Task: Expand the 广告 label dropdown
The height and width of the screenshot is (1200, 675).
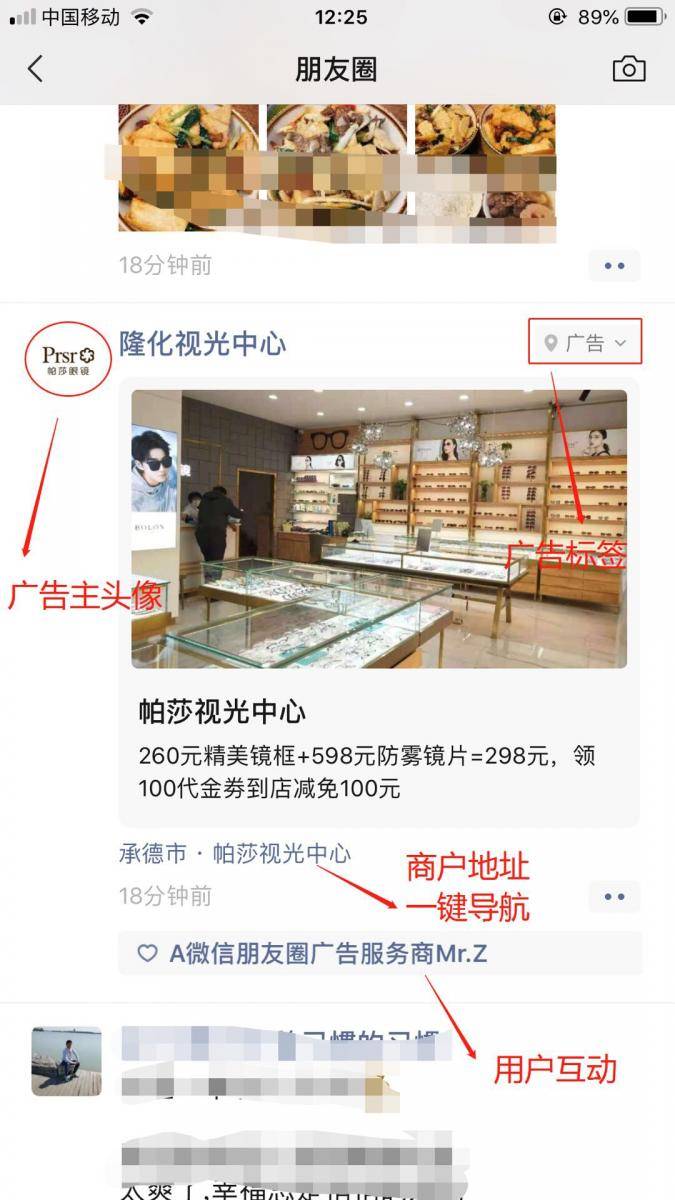Action: tap(585, 343)
